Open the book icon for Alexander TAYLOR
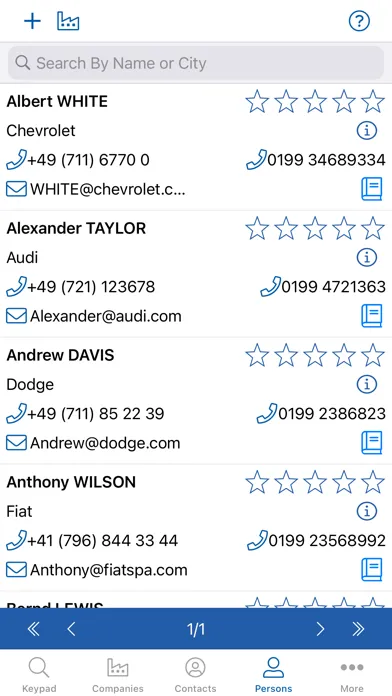The image size is (392, 696). point(372,316)
